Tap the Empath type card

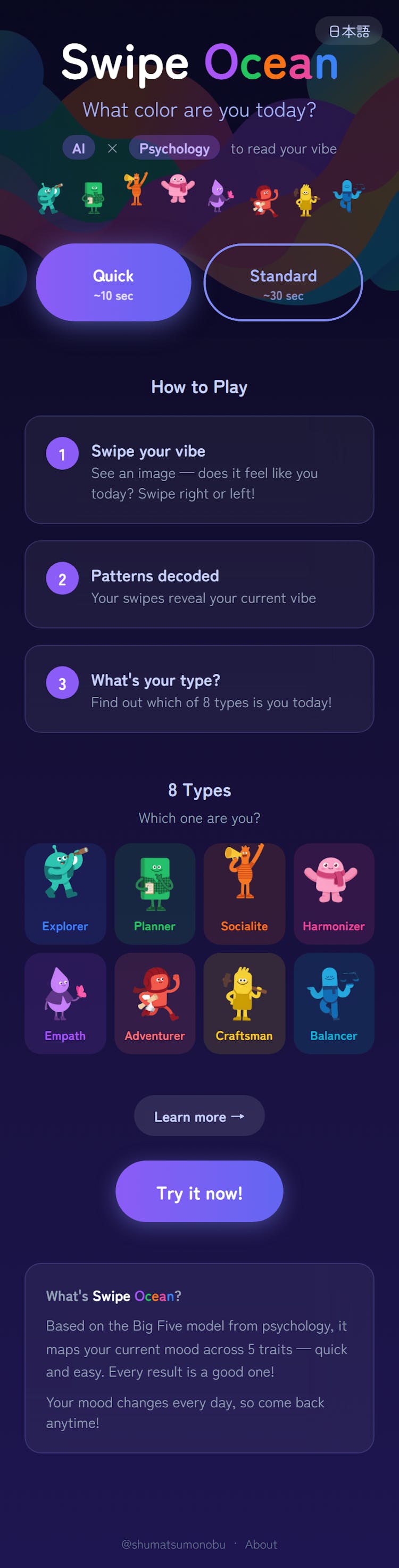[x=65, y=1003]
